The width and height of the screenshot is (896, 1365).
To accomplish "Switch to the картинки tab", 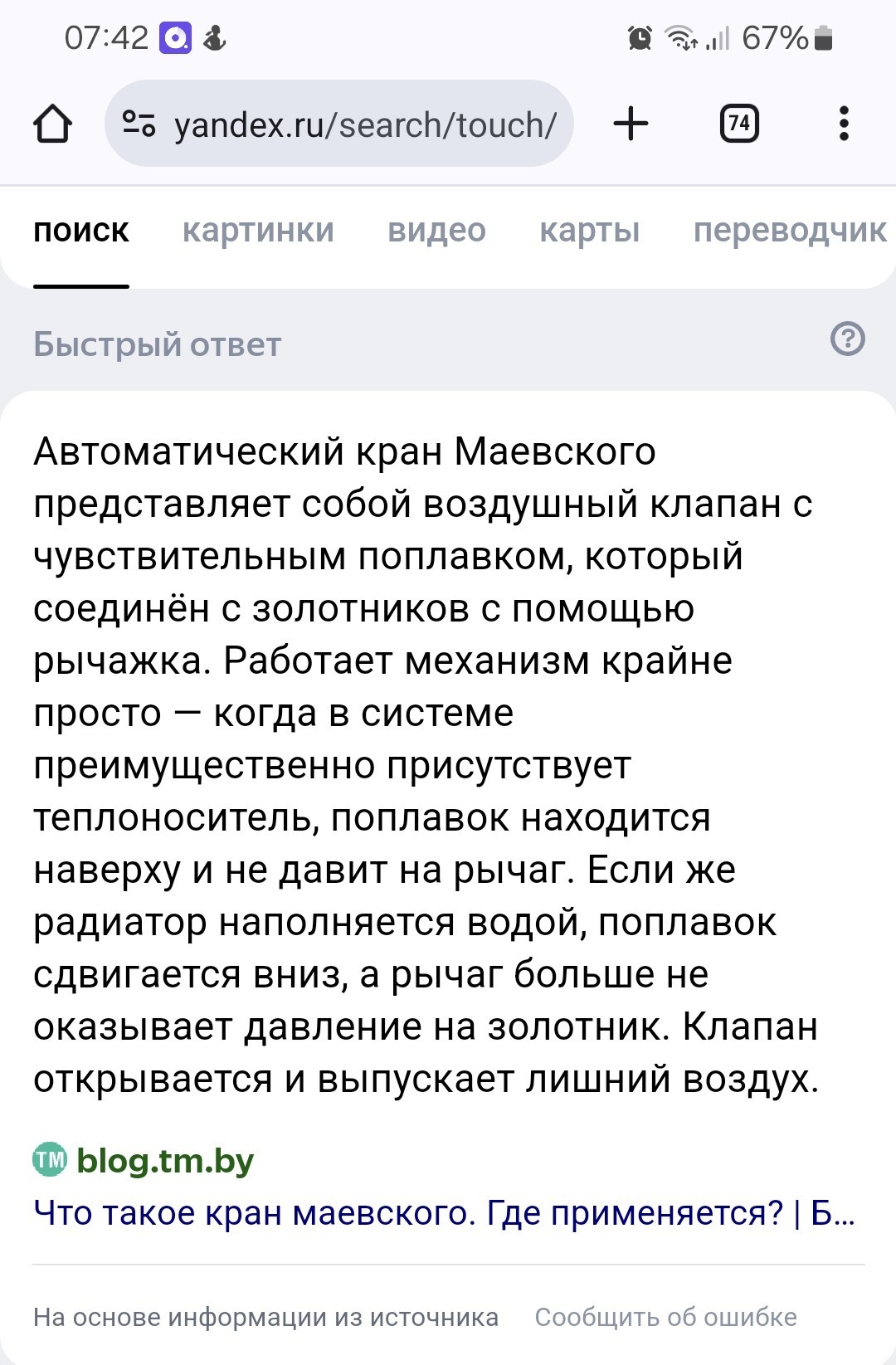I will tap(258, 230).
